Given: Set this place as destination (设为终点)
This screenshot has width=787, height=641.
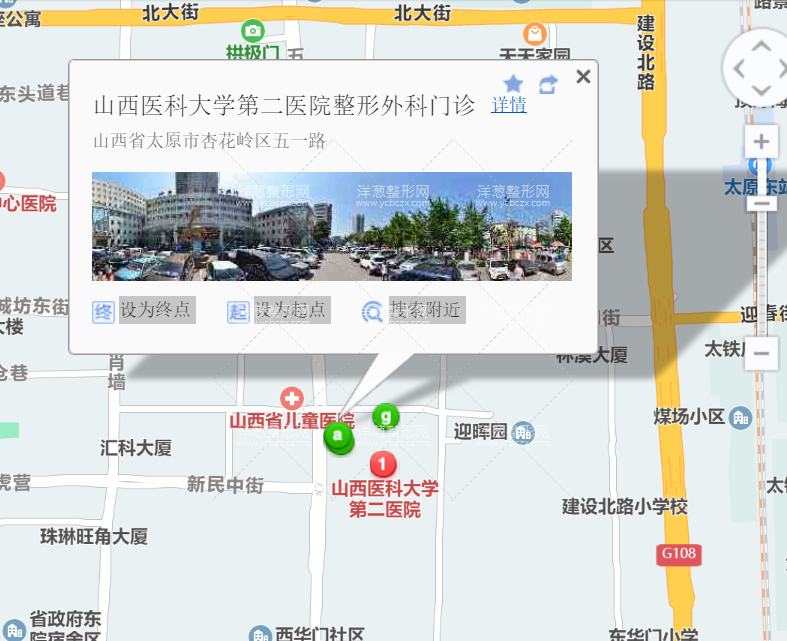Looking at the screenshot, I should click(x=143, y=310).
